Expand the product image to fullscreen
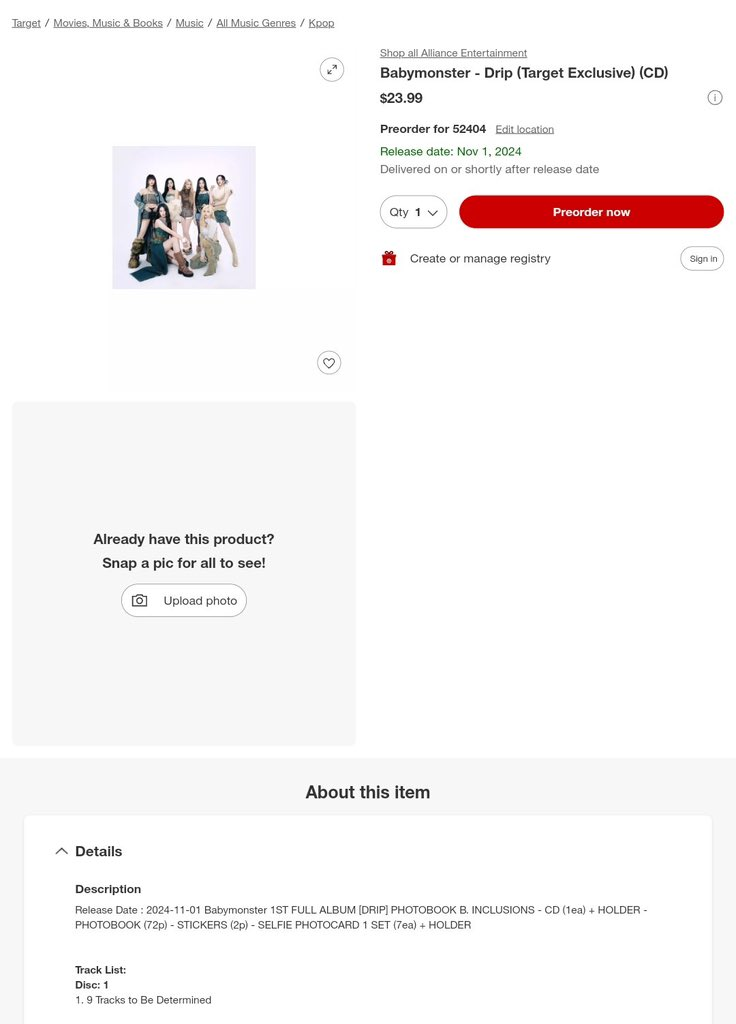The image size is (736, 1024). click(x=332, y=69)
